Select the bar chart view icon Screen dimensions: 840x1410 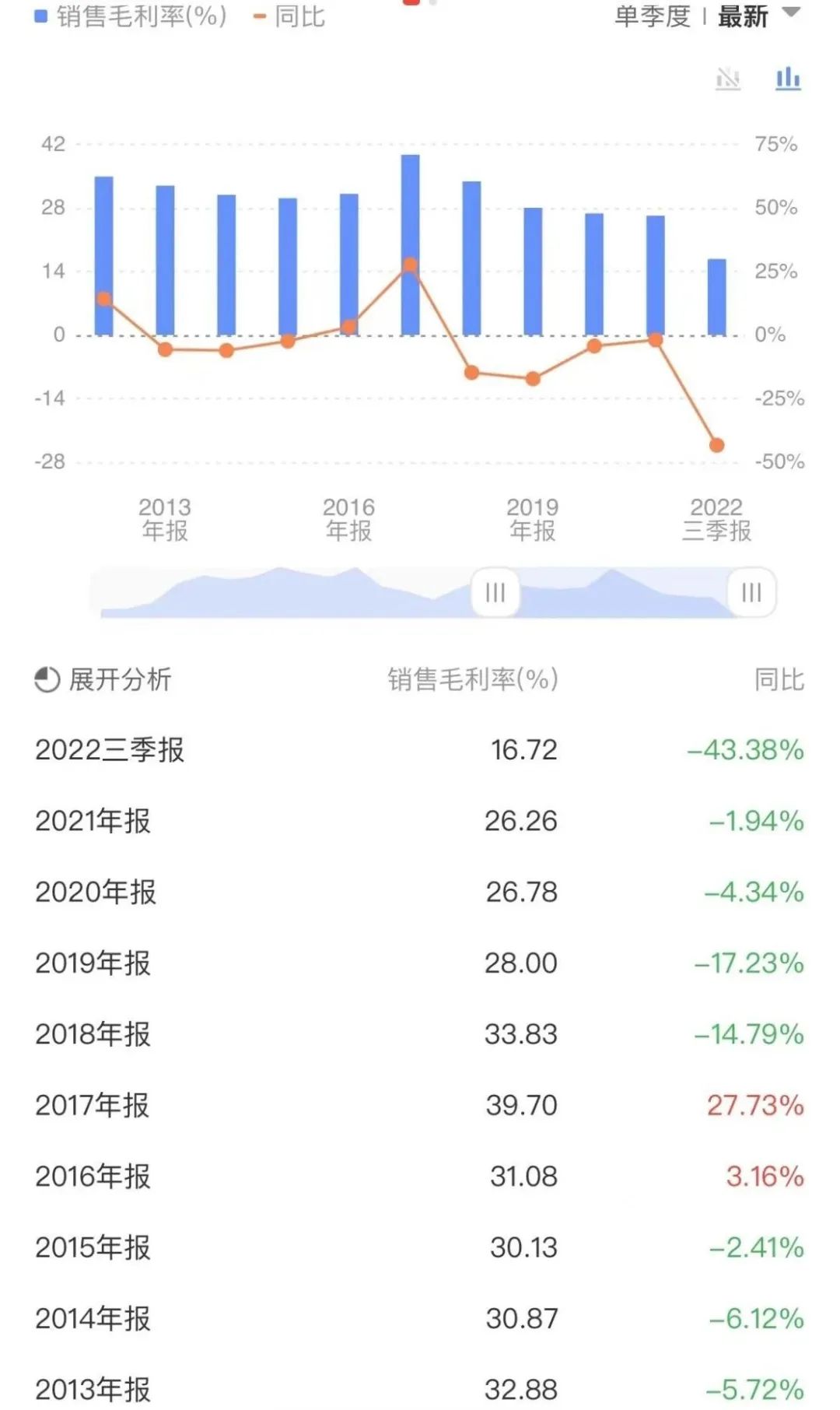point(787,78)
